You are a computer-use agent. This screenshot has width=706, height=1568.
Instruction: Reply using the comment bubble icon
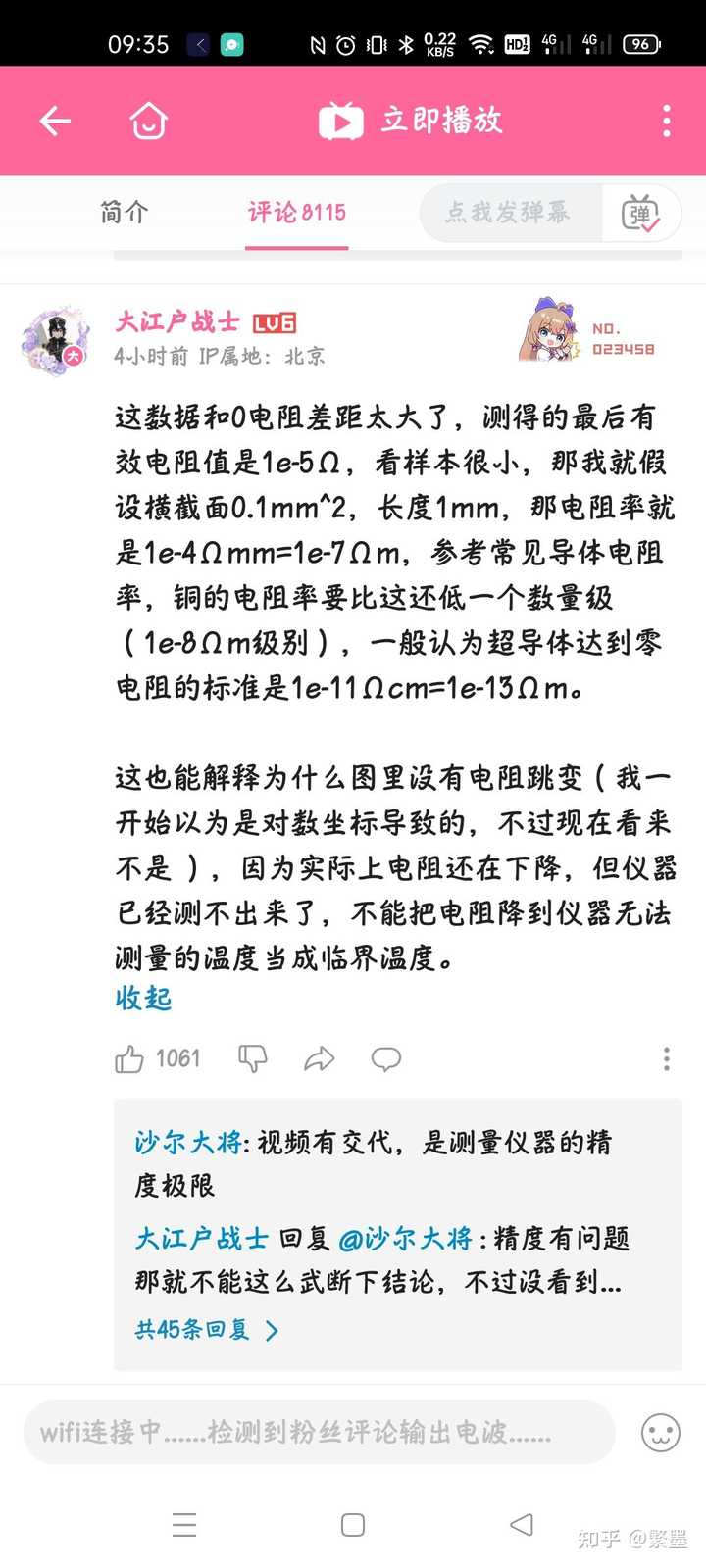pyautogui.click(x=385, y=1058)
